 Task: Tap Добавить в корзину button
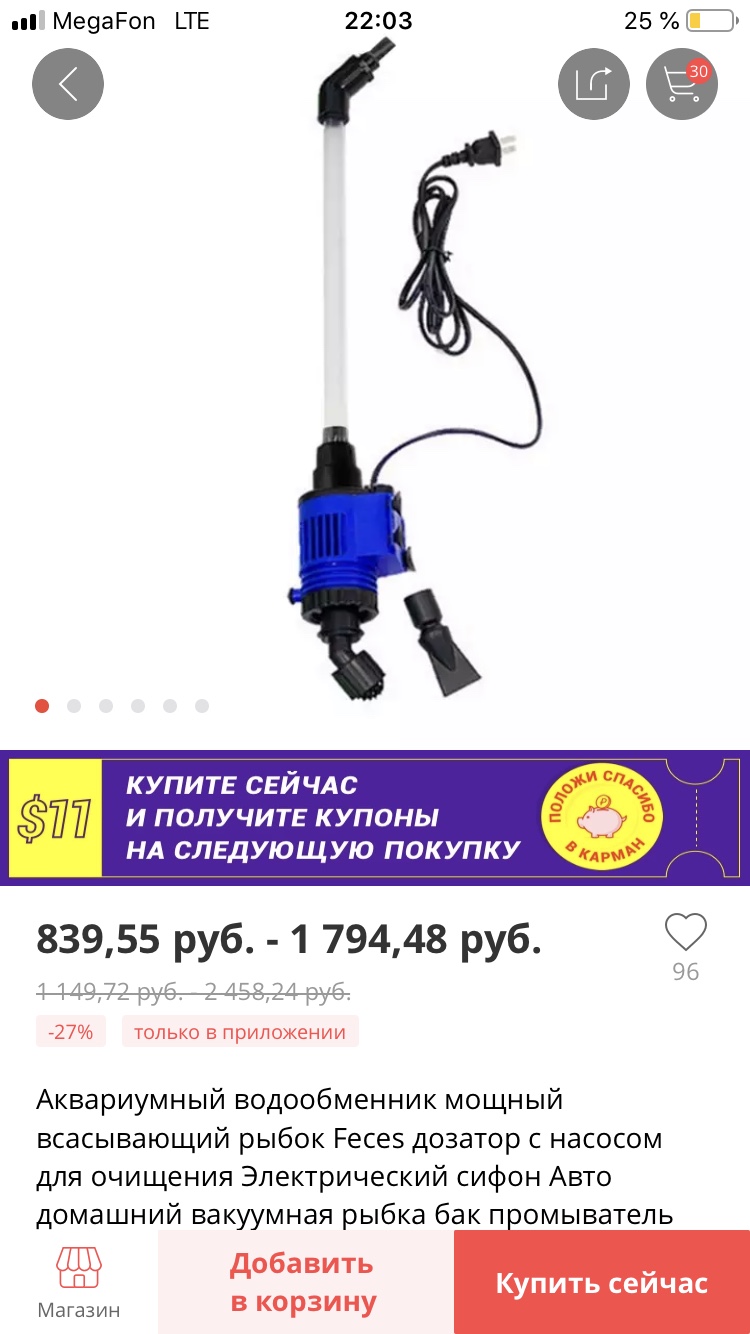pos(304,1282)
